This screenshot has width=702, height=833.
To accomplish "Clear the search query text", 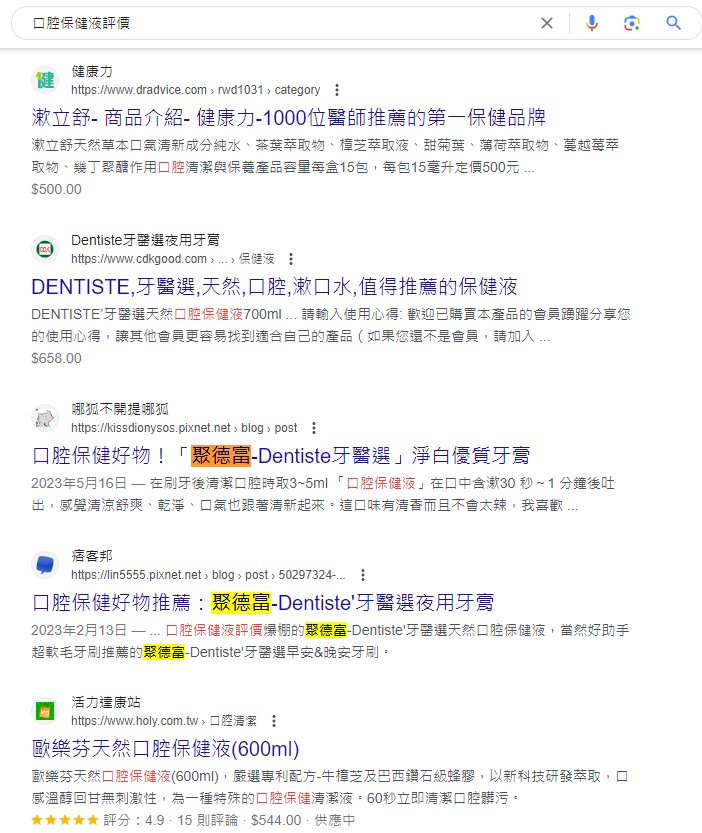I will tap(547, 23).
